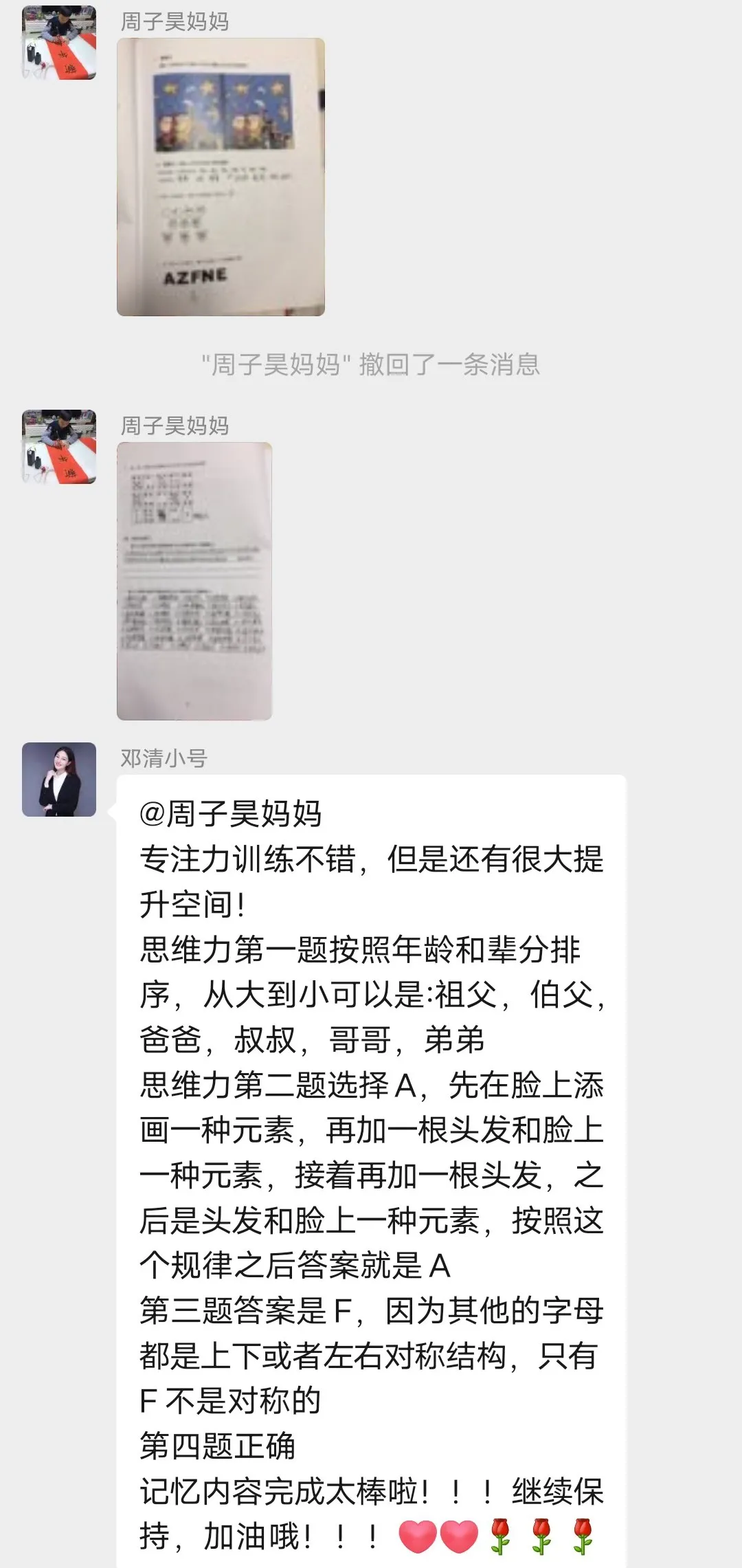Screen dimensions: 742x1568
Task: Open the photo showing AZFNE letters
Action: click(221, 177)
